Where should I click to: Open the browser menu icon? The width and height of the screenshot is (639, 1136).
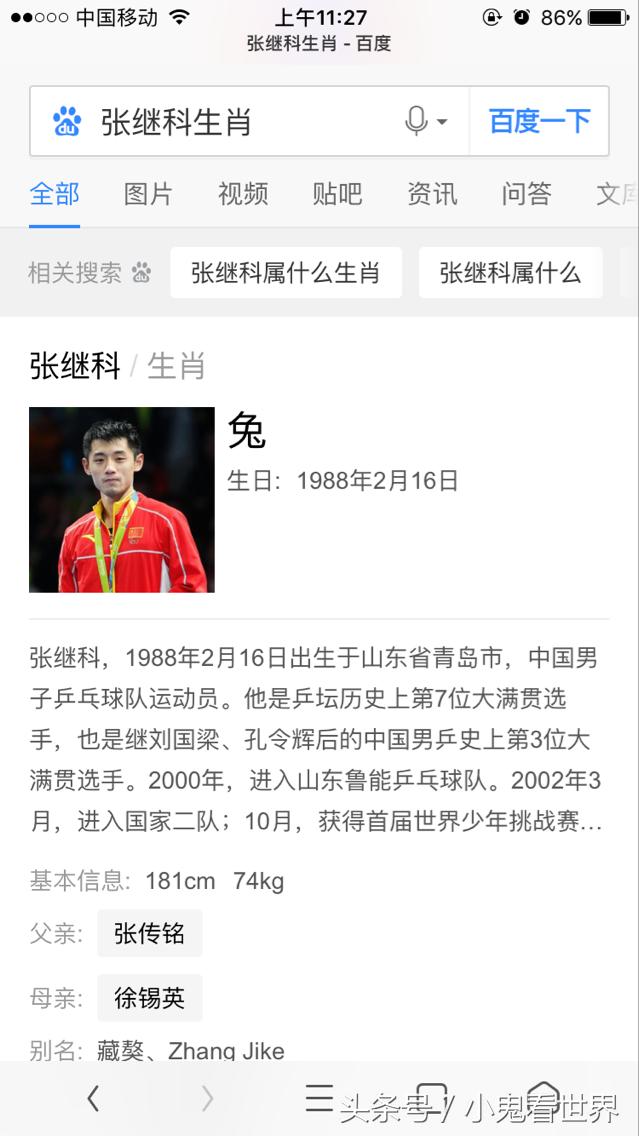[319, 1098]
